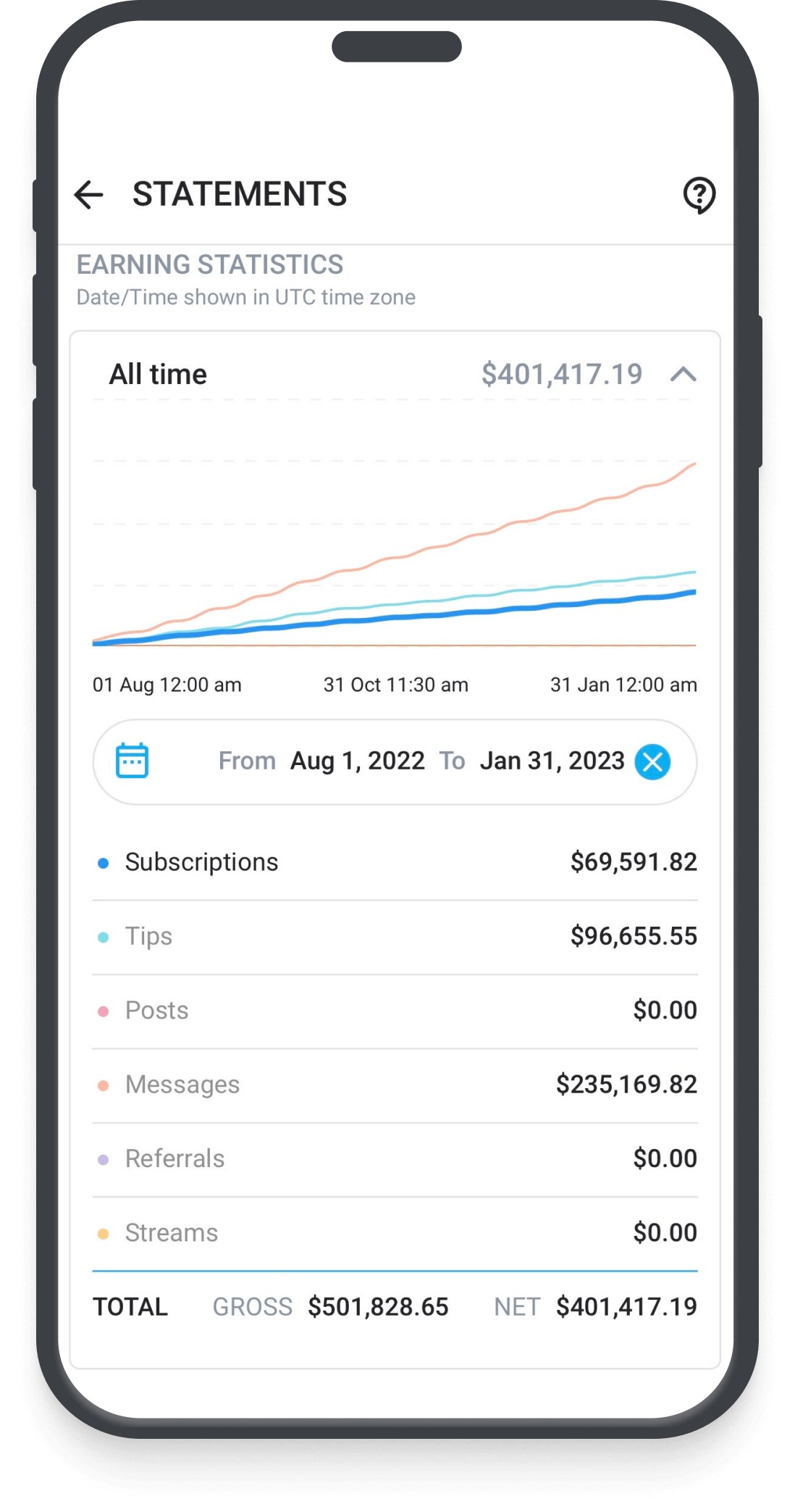This screenshot has height=1512, width=795.
Task: Clear the selected date range
Action: pyautogui.click(x=652, y=762)
